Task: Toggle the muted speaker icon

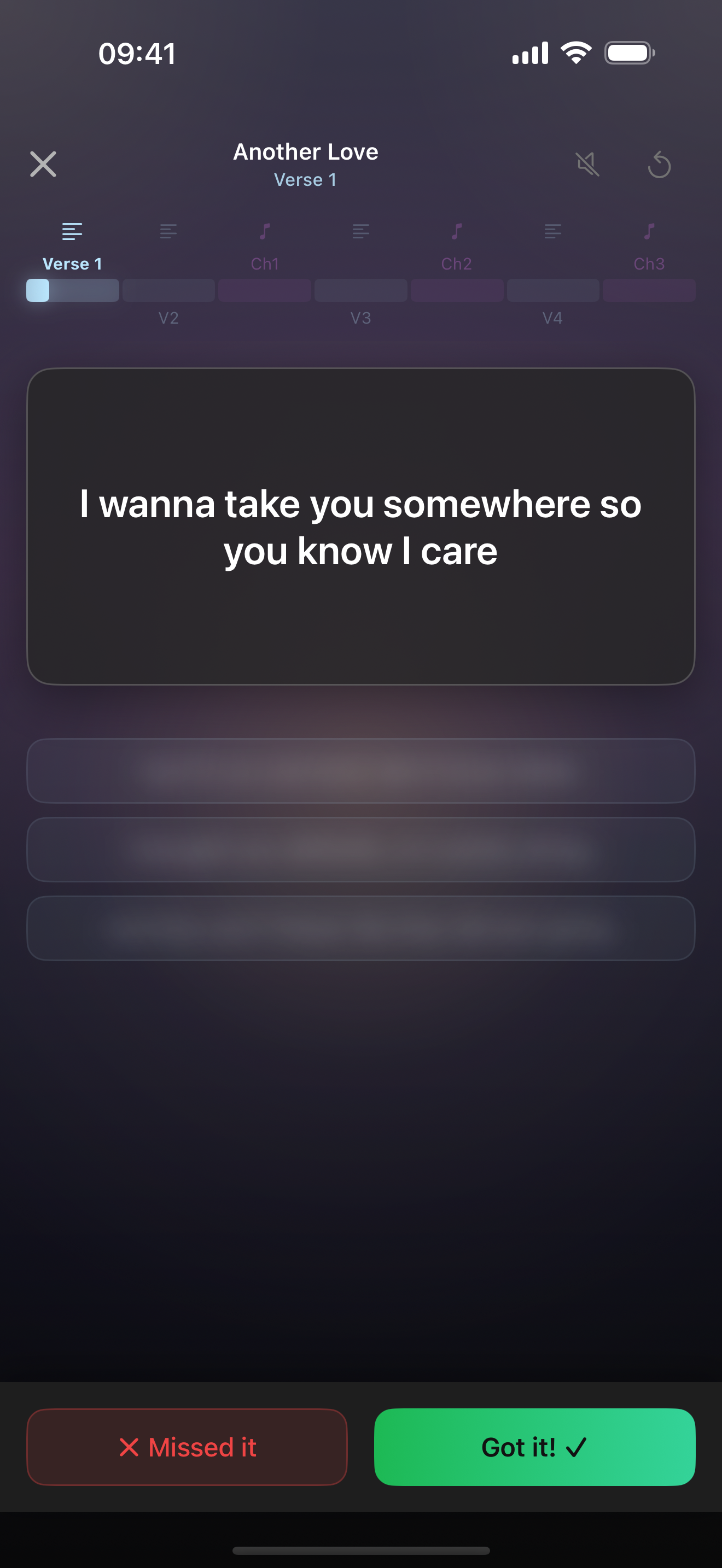Action: tap(587, 165)
